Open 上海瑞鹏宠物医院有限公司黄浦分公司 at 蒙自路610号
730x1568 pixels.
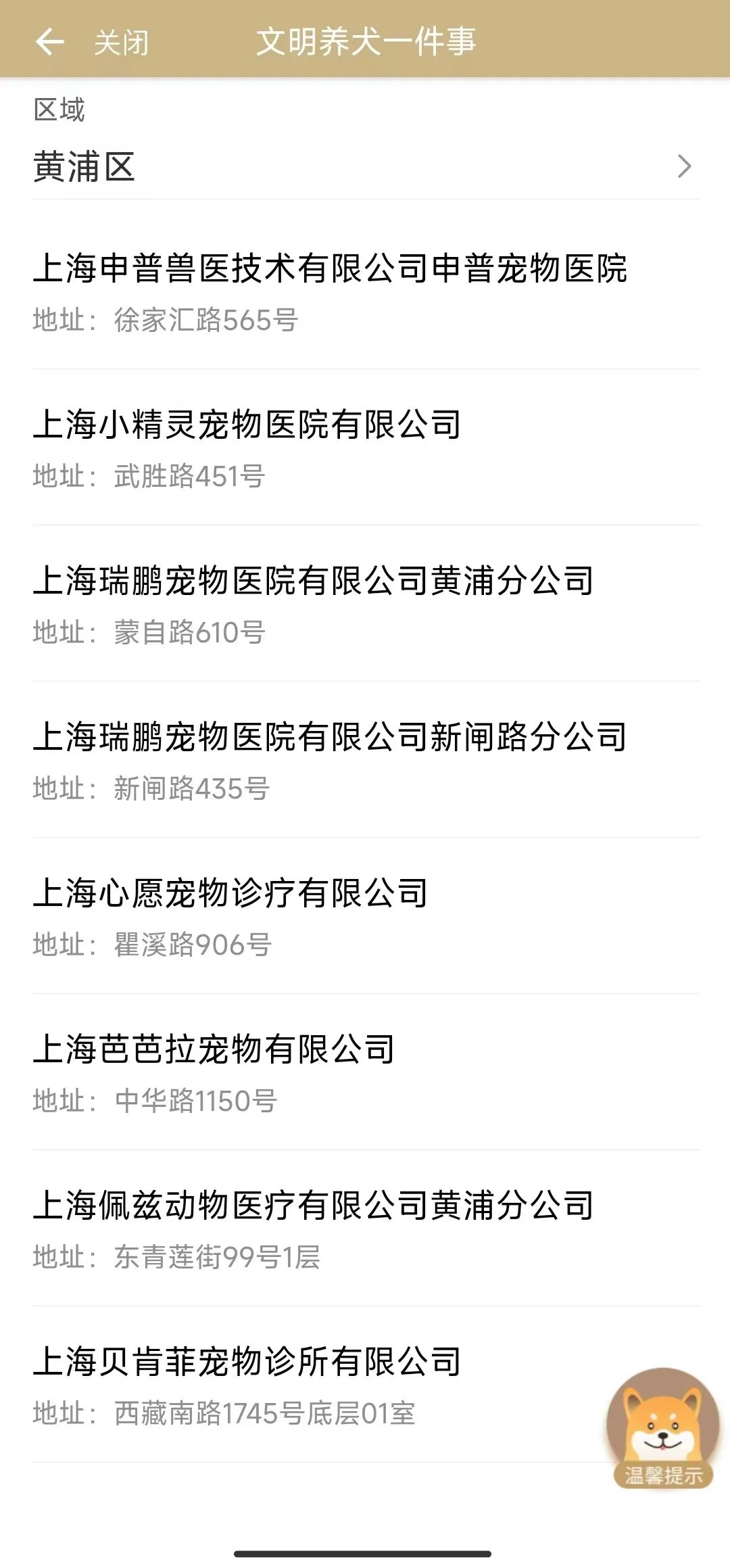(314, 604)
